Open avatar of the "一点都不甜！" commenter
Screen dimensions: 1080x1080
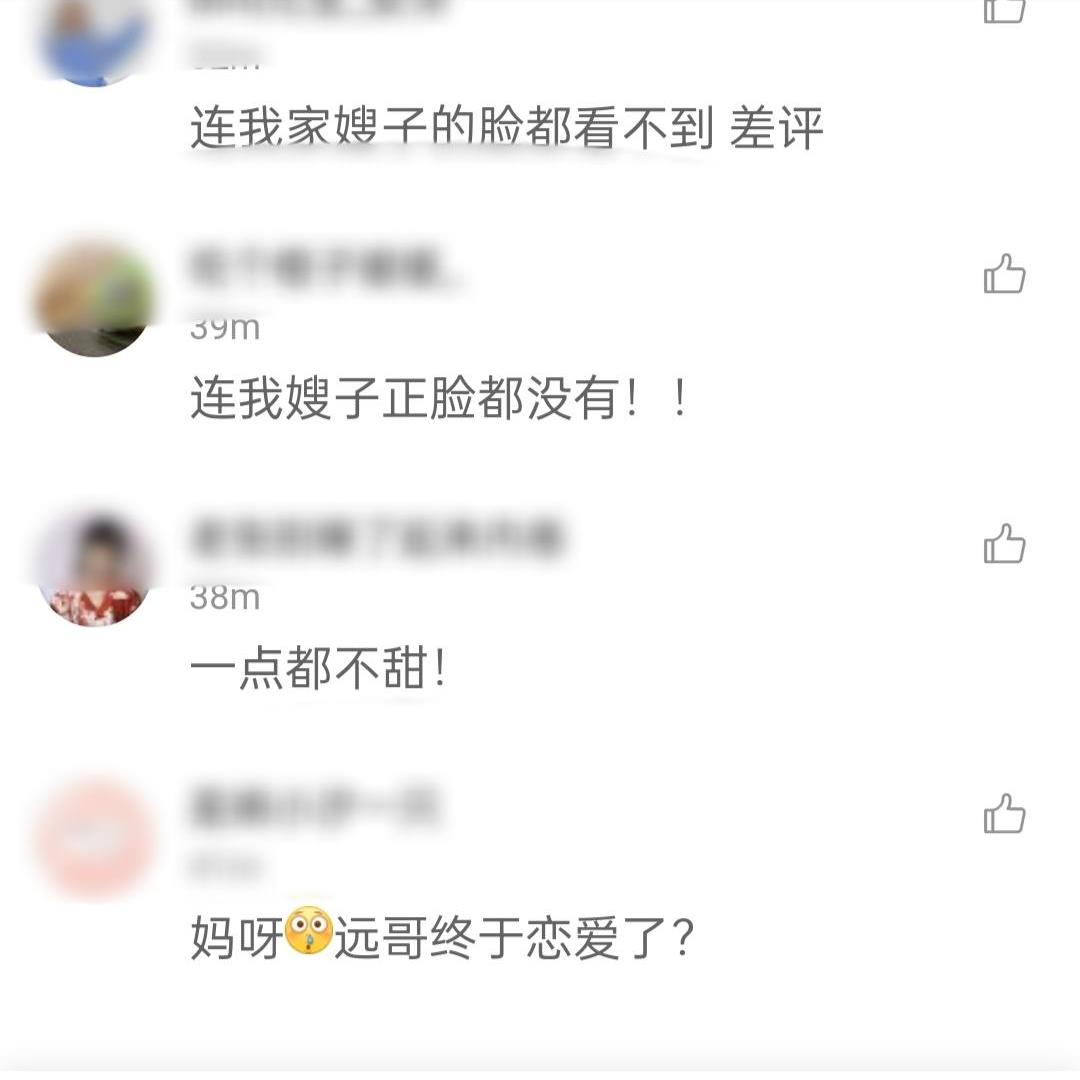(94, 570)
